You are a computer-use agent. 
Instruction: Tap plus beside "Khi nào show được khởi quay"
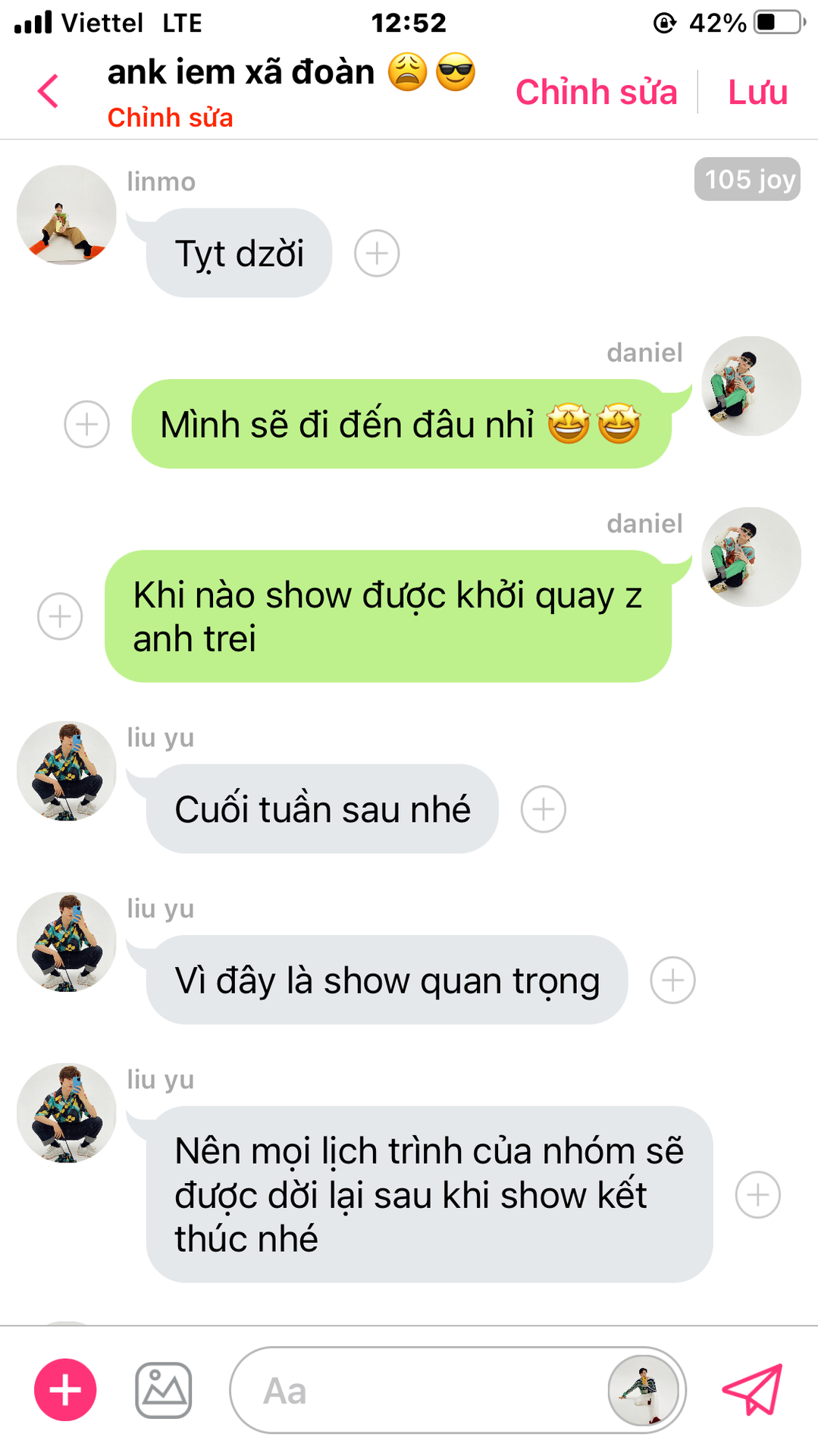[x=60, y=617]
